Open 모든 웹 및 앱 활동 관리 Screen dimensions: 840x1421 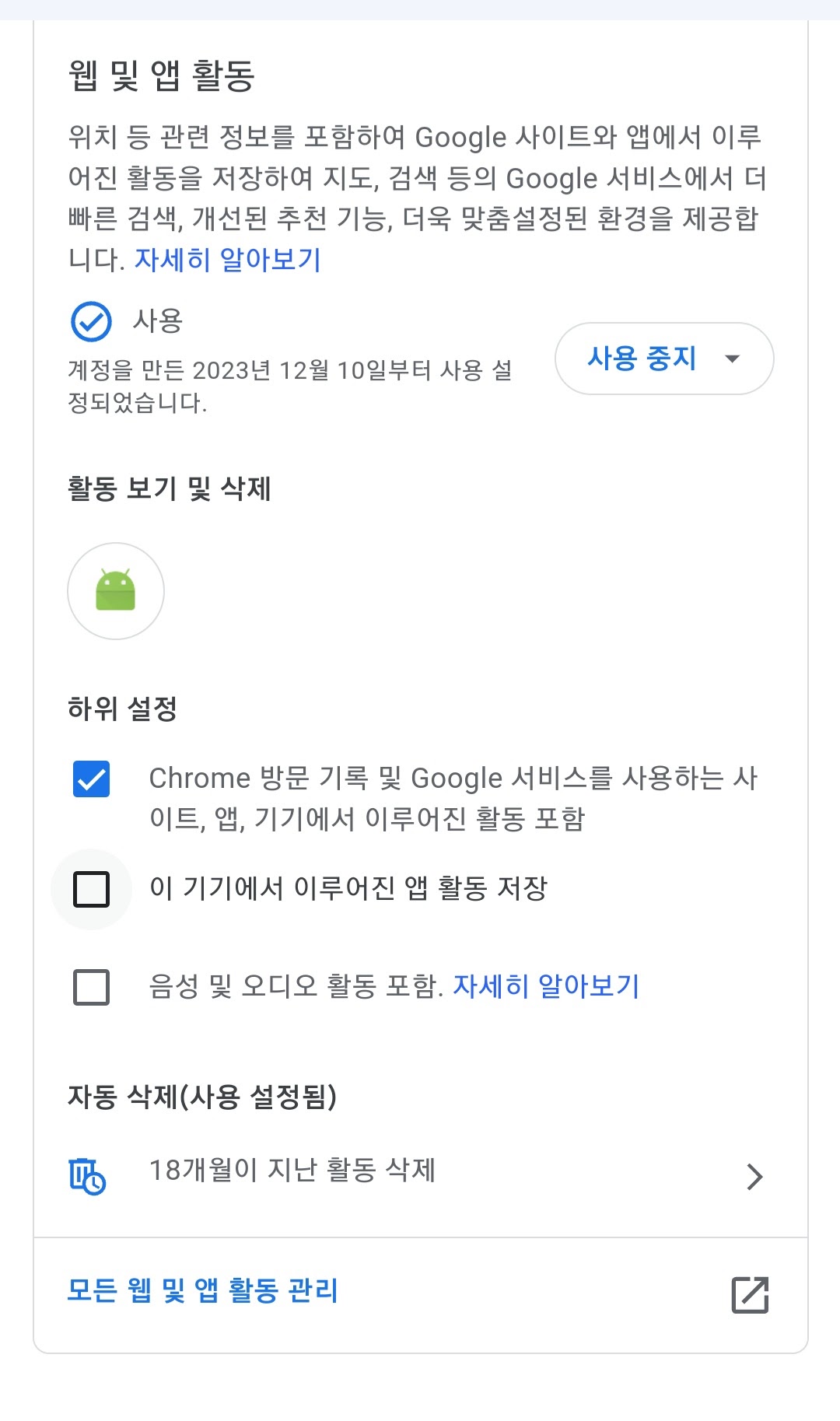point(201,1291)
